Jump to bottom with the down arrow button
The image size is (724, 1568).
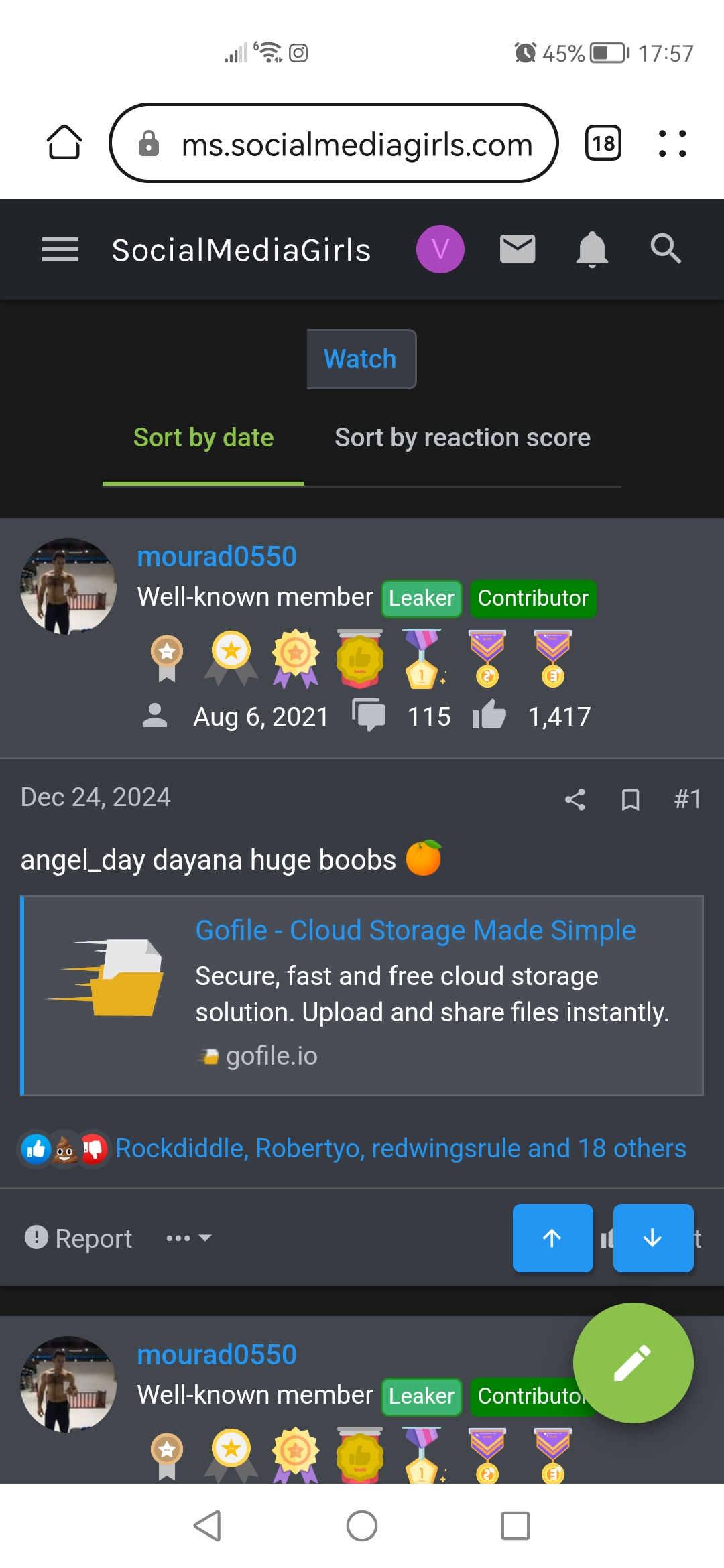653,1238
